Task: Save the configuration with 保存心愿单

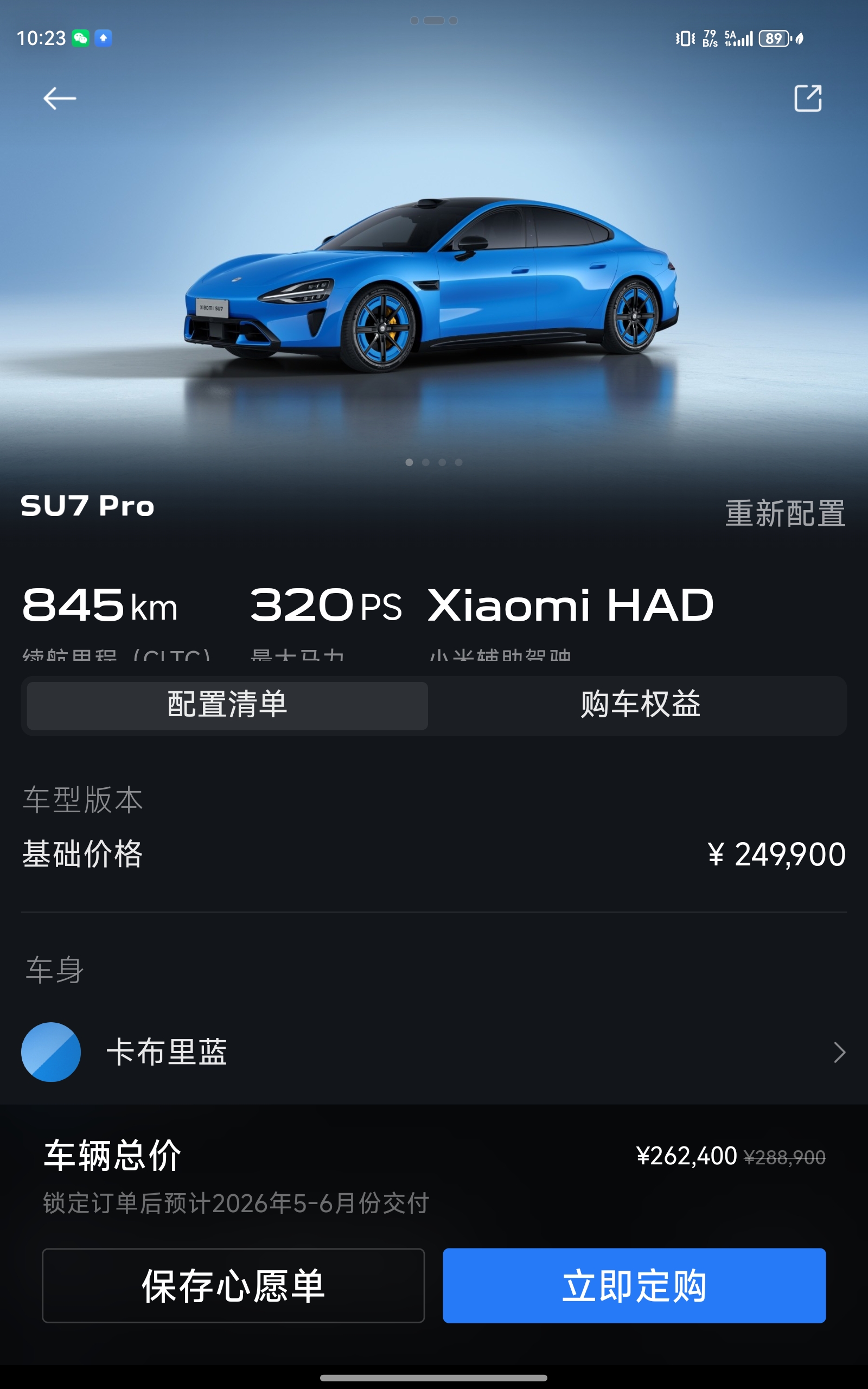Action: 233,1286
